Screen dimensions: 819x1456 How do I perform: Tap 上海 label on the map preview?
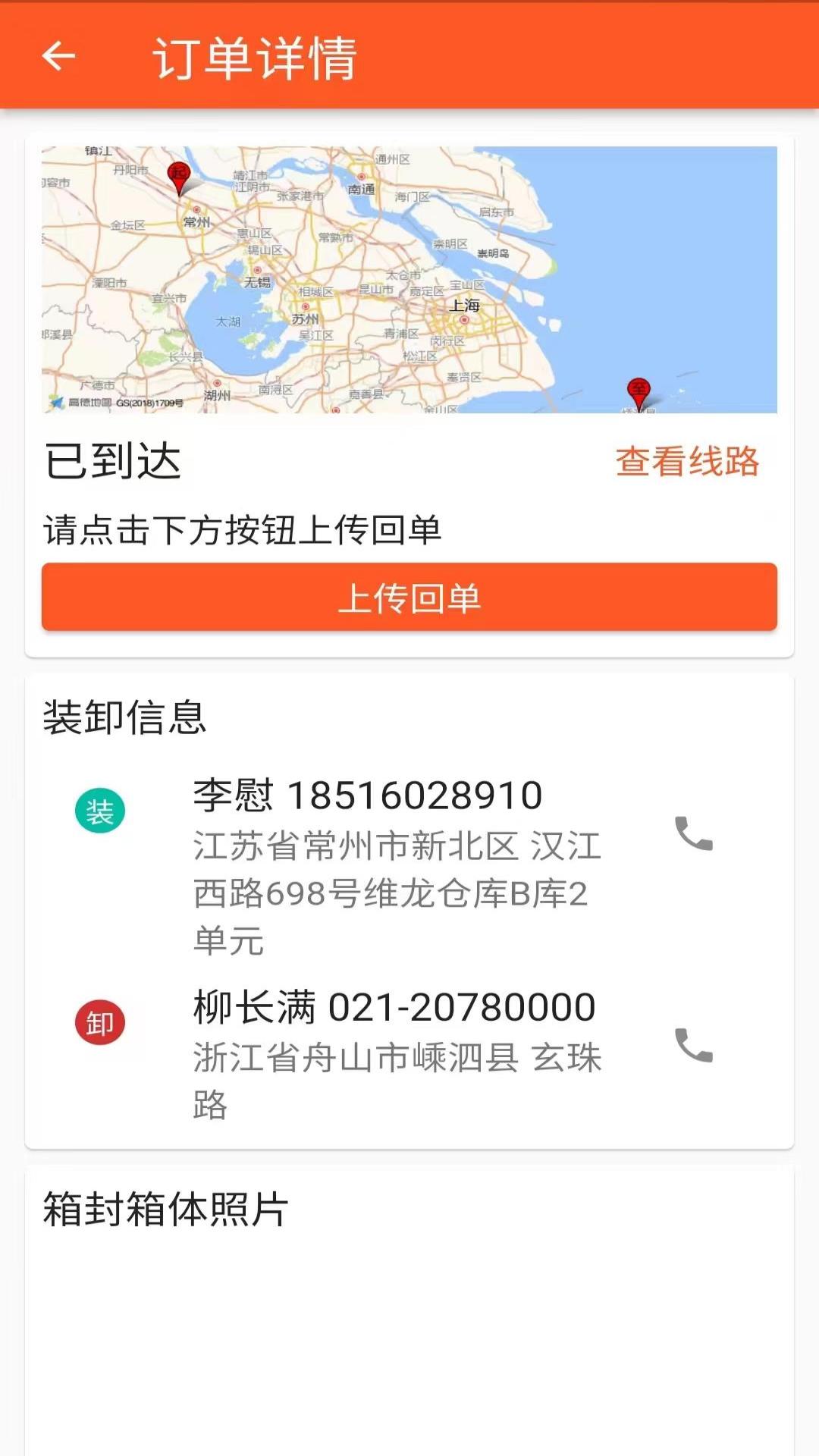466,306
